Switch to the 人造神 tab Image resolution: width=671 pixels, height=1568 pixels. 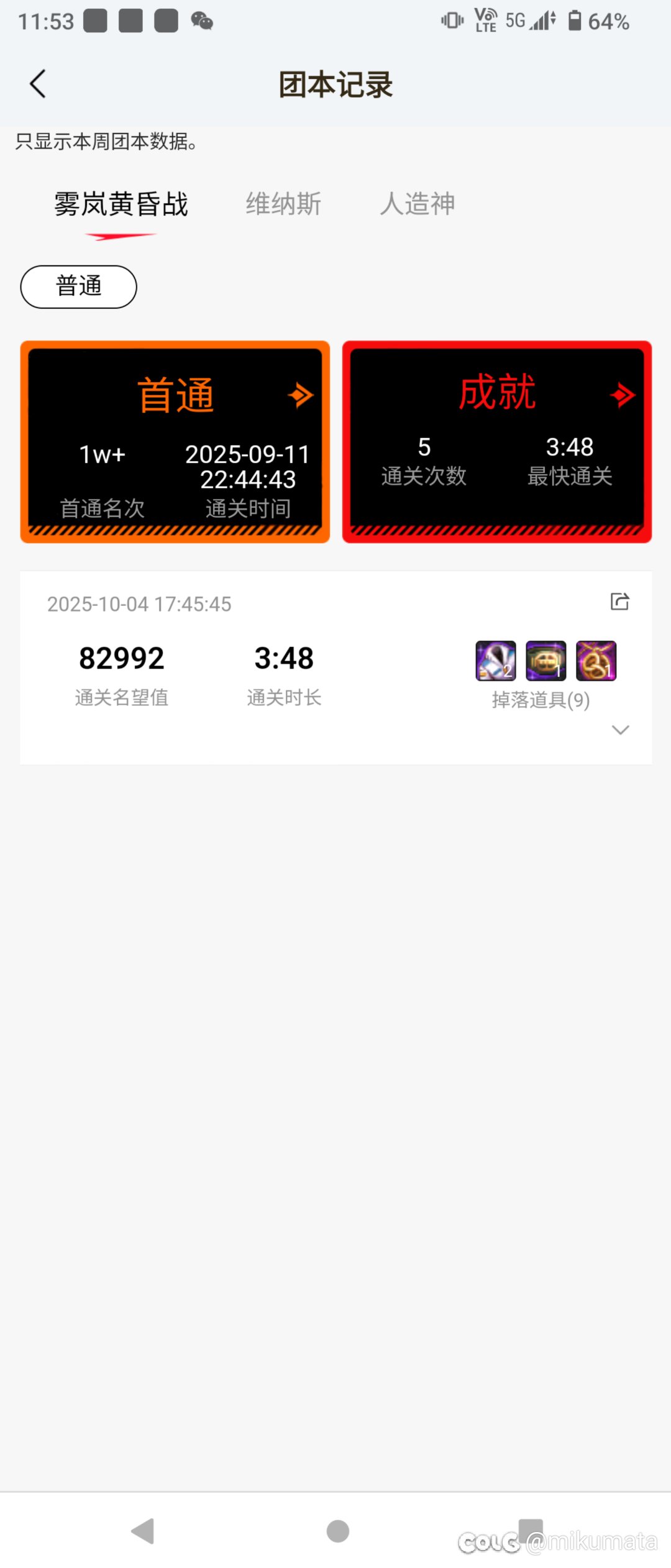coord(418,204)
